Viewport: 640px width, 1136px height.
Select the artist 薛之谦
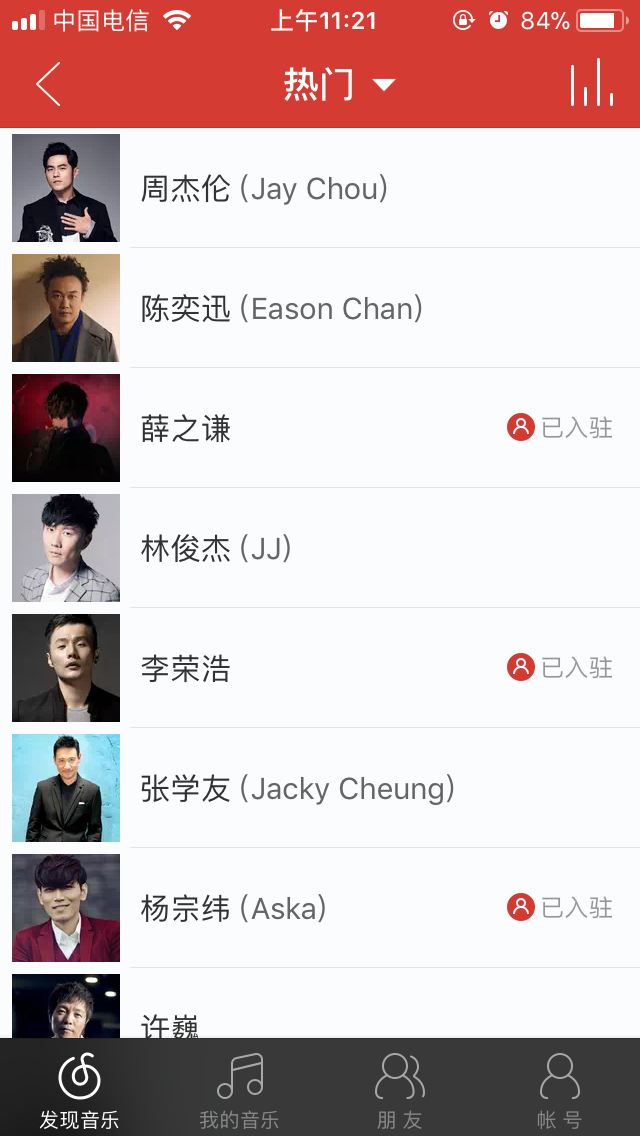(186, 428)
